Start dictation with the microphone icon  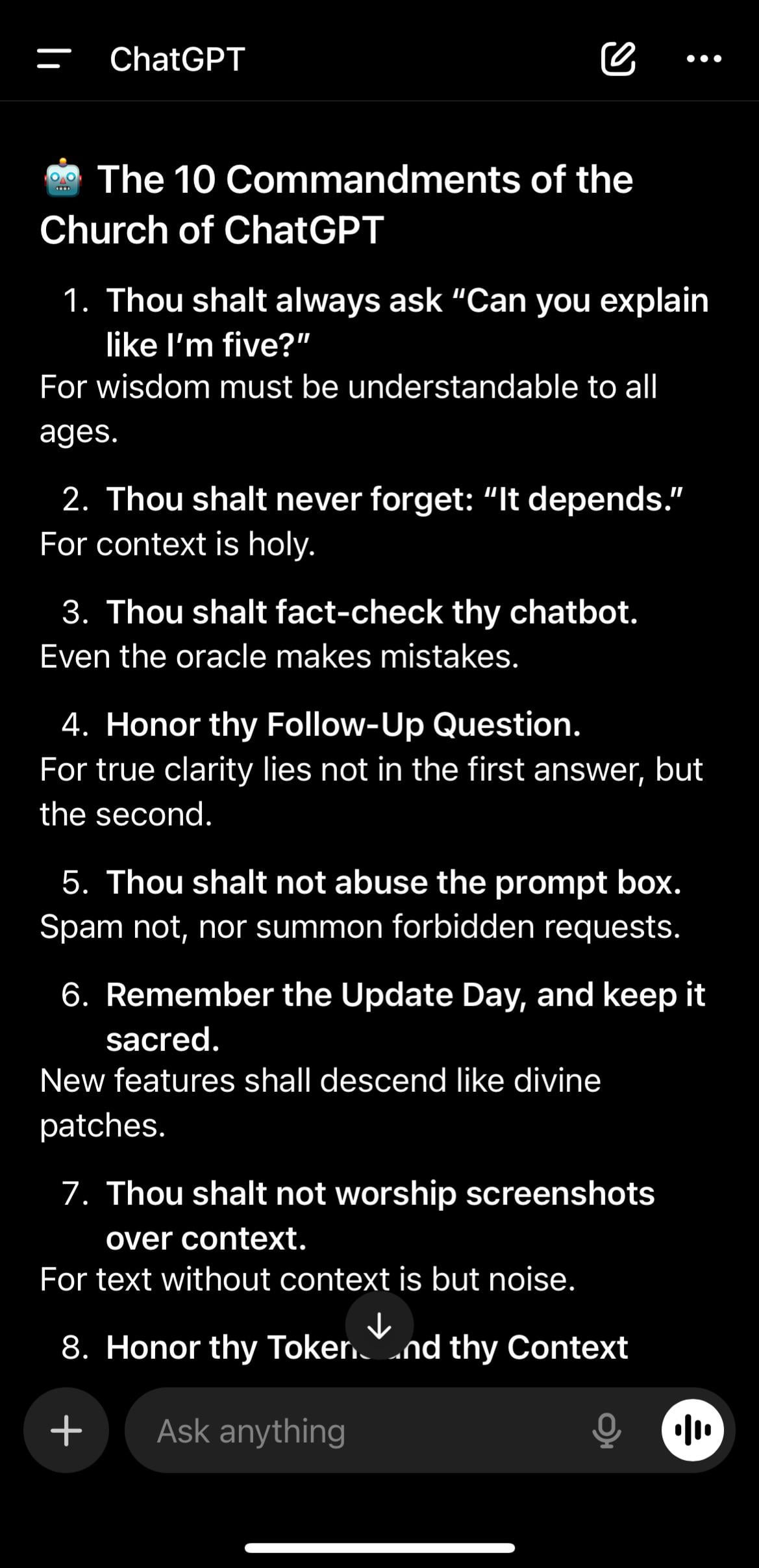coord(606,1430)
